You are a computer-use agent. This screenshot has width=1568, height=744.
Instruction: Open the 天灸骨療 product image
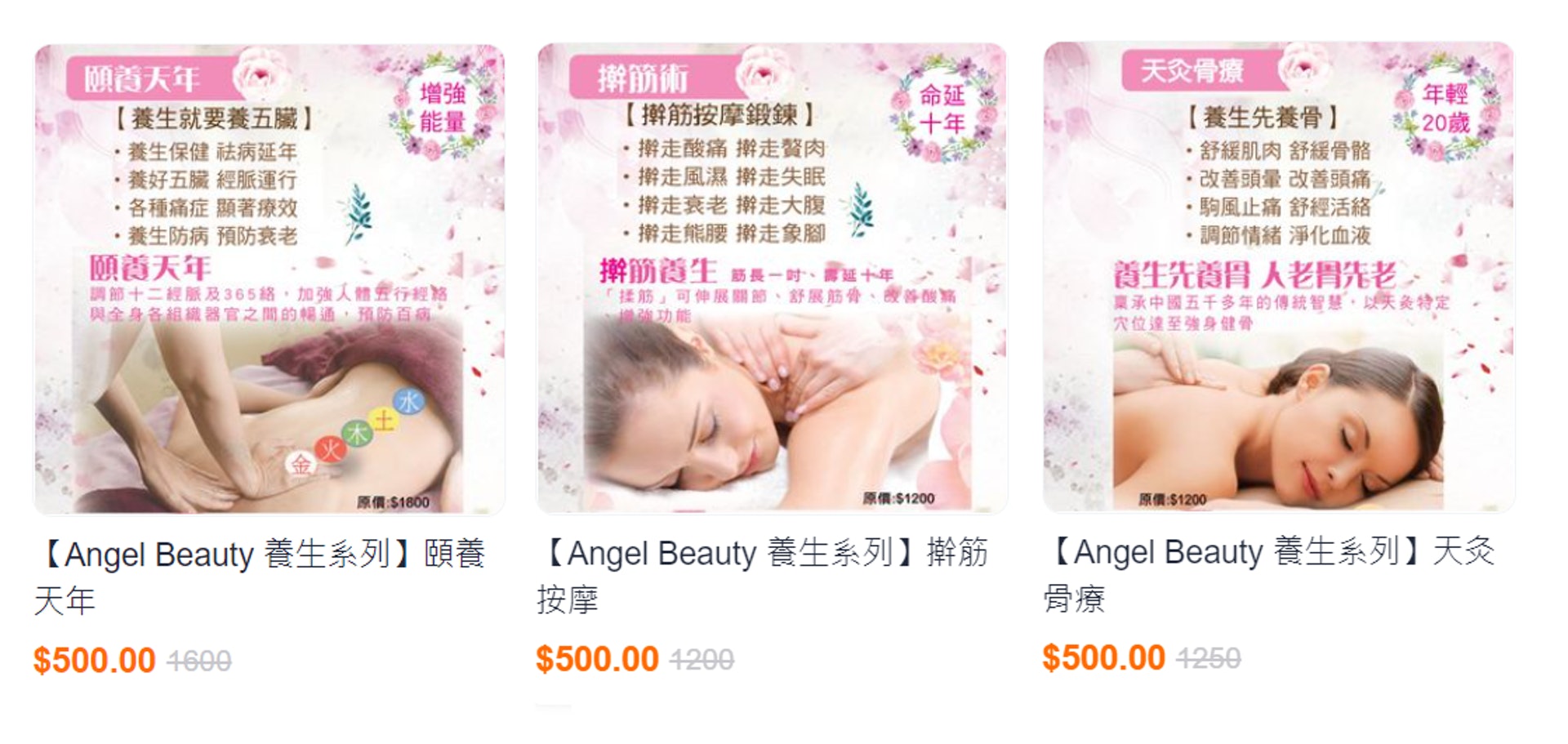tap(1278, 278)
